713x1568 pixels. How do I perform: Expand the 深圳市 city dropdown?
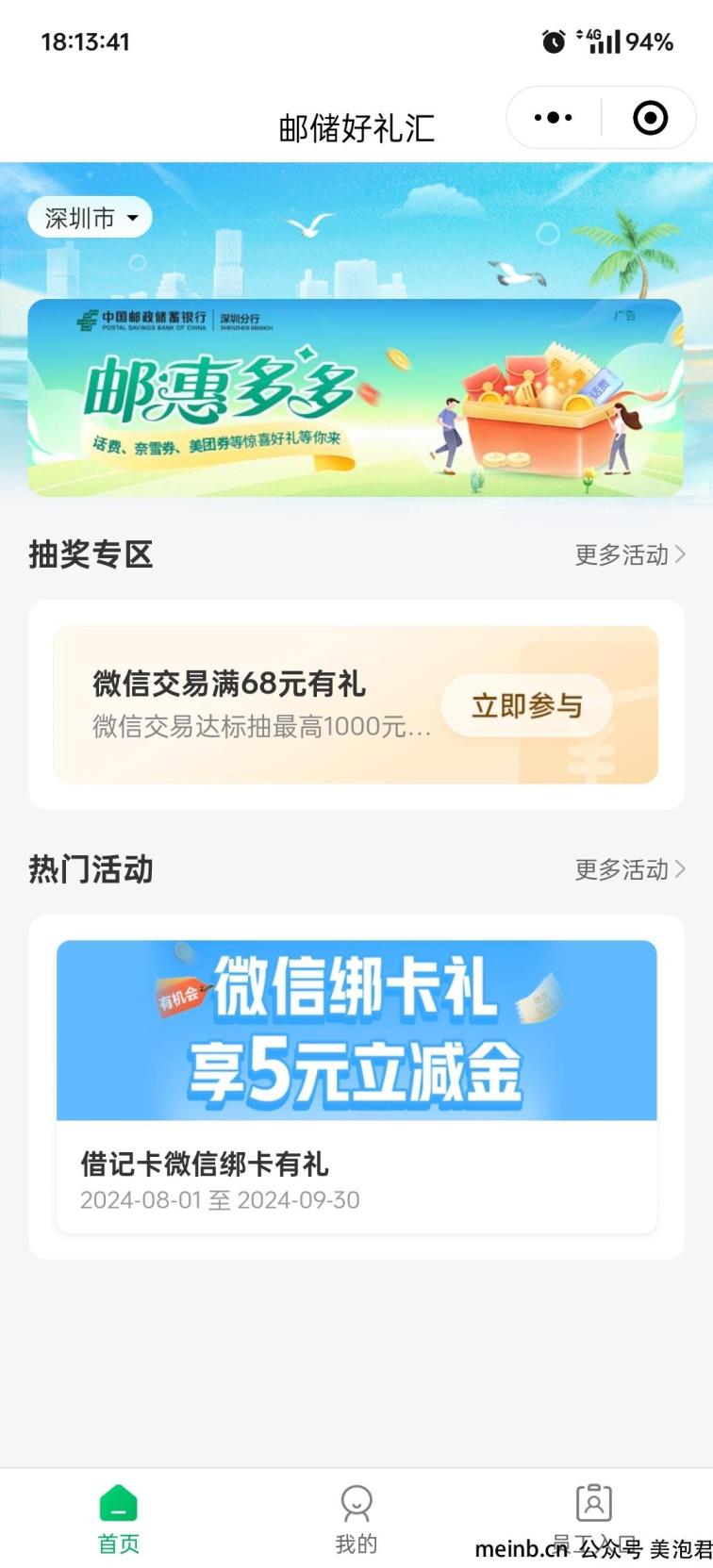[91, 218]
